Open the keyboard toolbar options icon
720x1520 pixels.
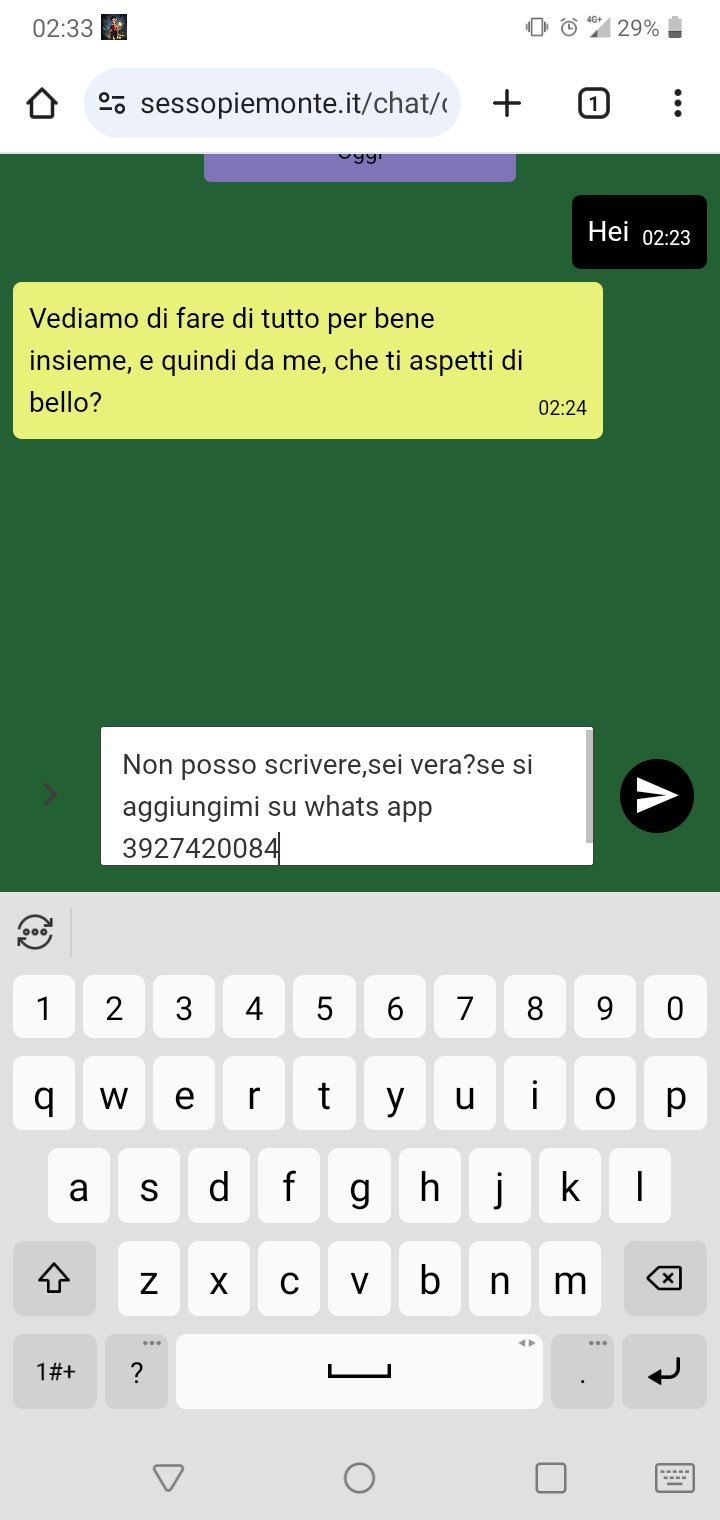click(36, 931)
